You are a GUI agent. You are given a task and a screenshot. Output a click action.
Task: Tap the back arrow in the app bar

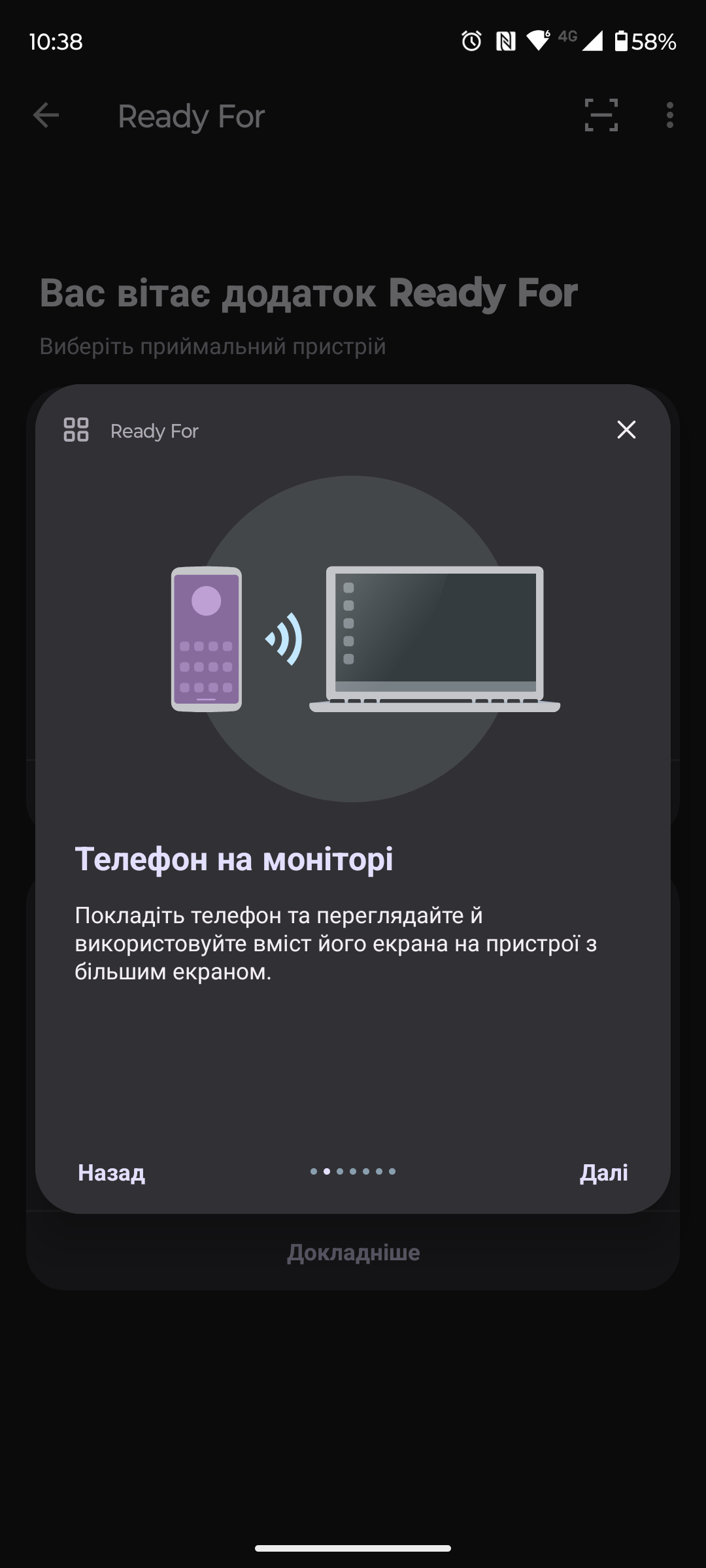point(46,116)
